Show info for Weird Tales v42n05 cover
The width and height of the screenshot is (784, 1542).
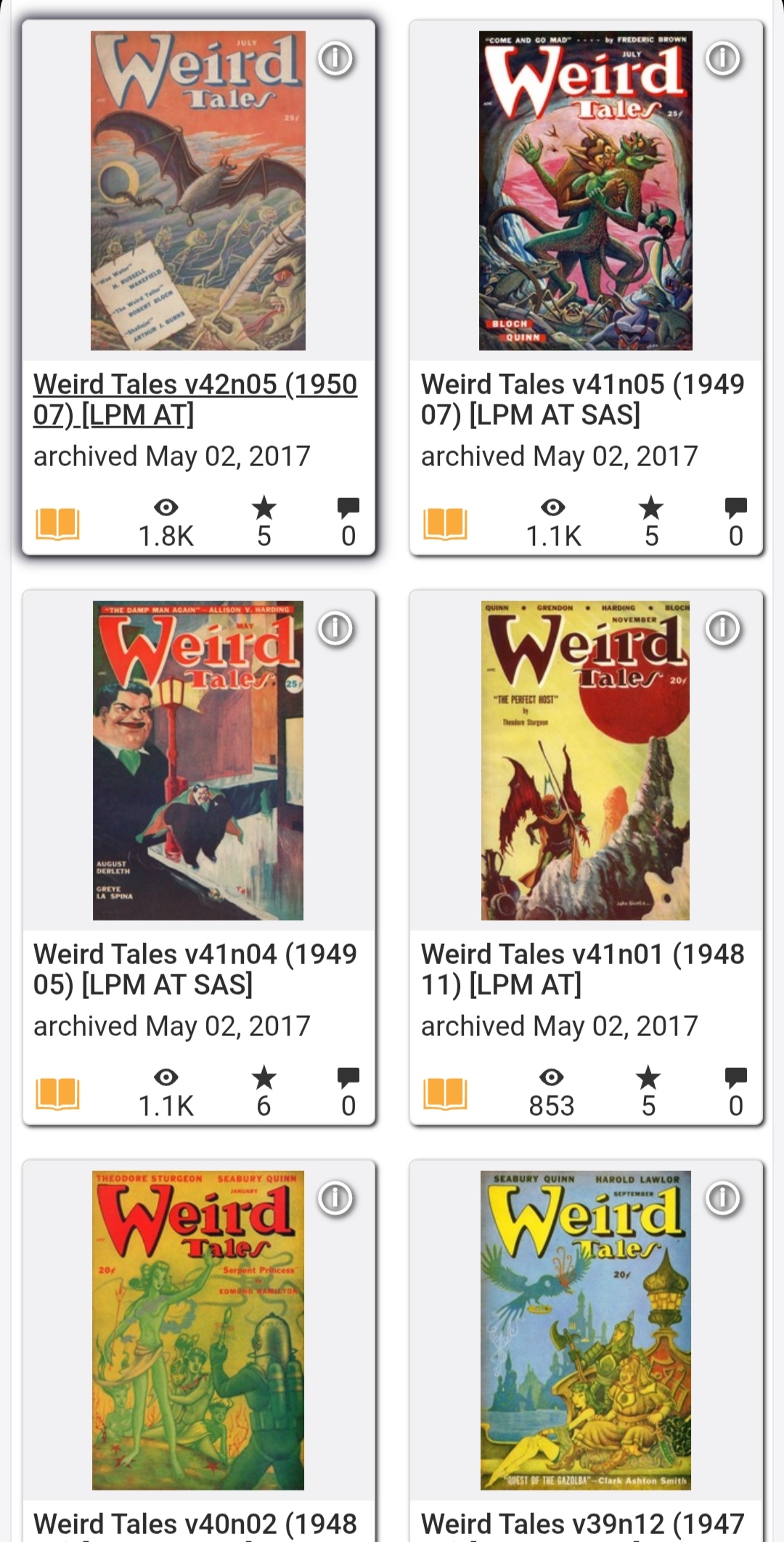tap(335, 58)
